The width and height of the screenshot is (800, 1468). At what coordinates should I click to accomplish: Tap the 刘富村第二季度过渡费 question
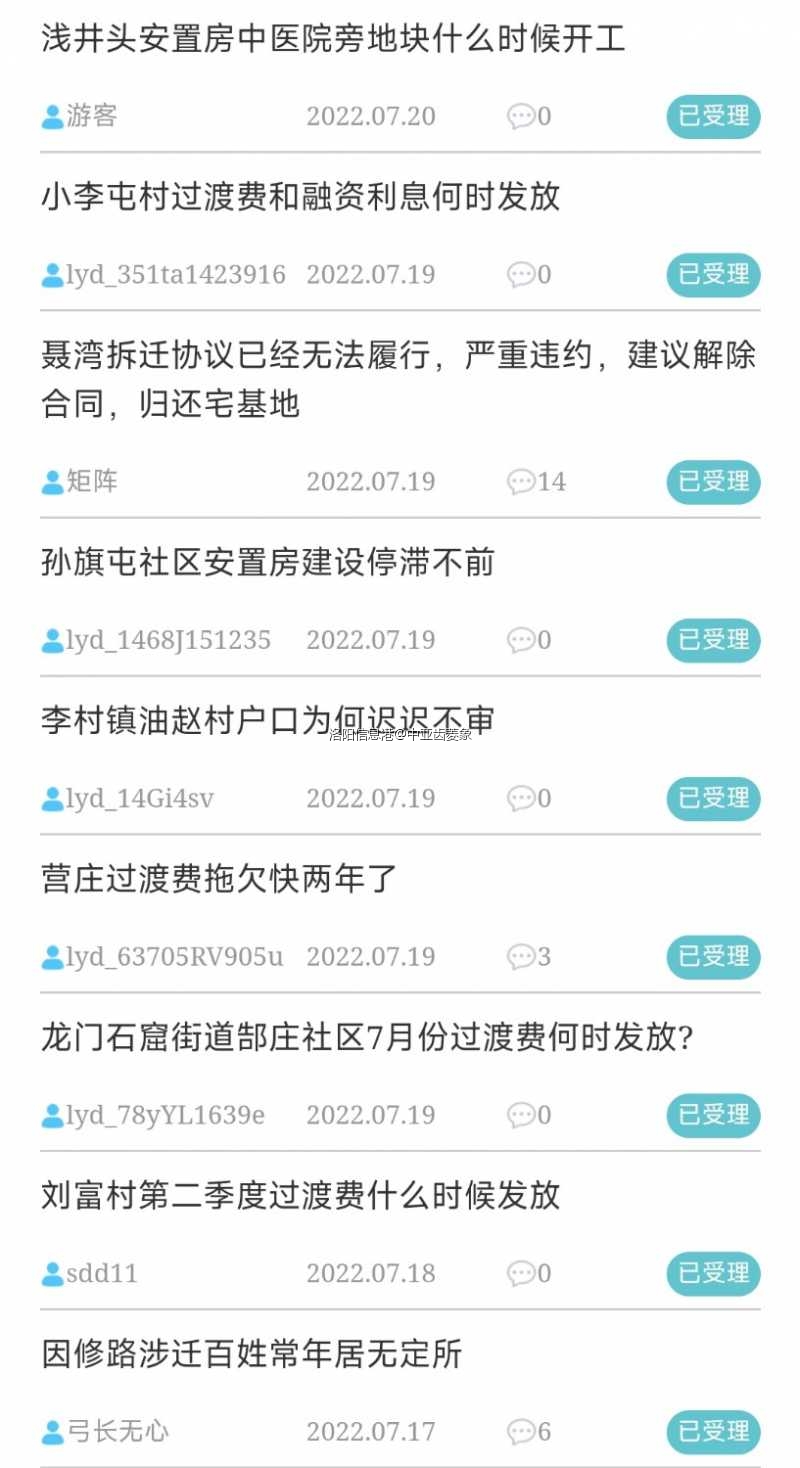pyautogui.click(x=300, y=1195)
